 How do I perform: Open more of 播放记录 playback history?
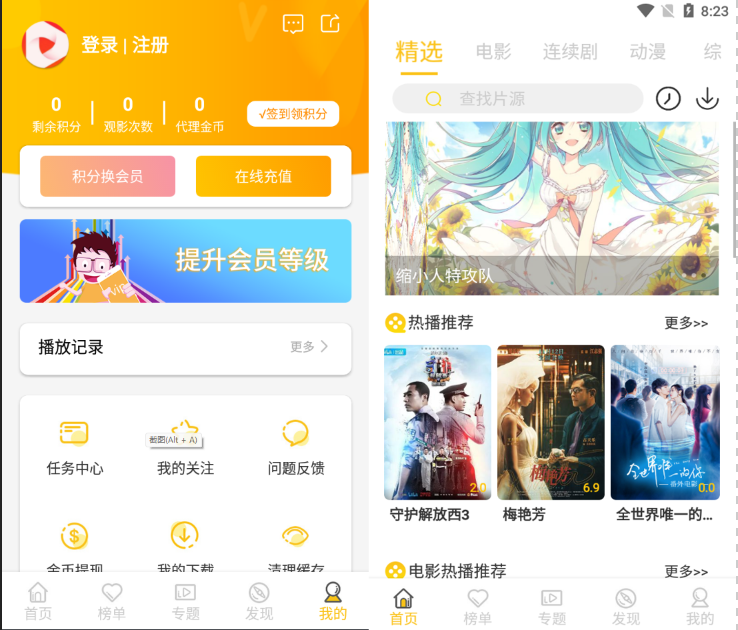(x=309, y=347)
